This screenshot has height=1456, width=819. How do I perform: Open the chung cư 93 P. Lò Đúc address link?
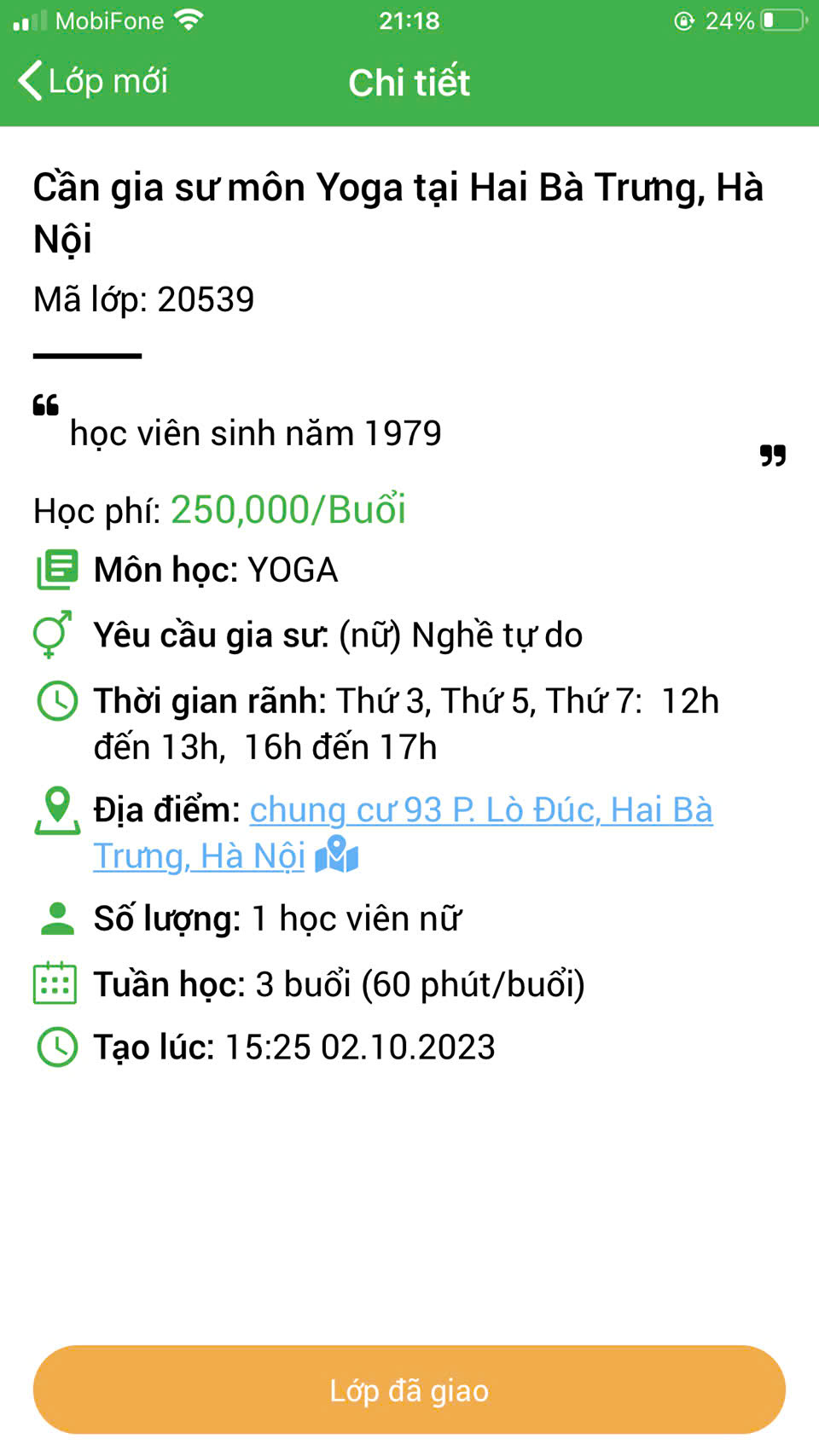(x=480, y=810)
